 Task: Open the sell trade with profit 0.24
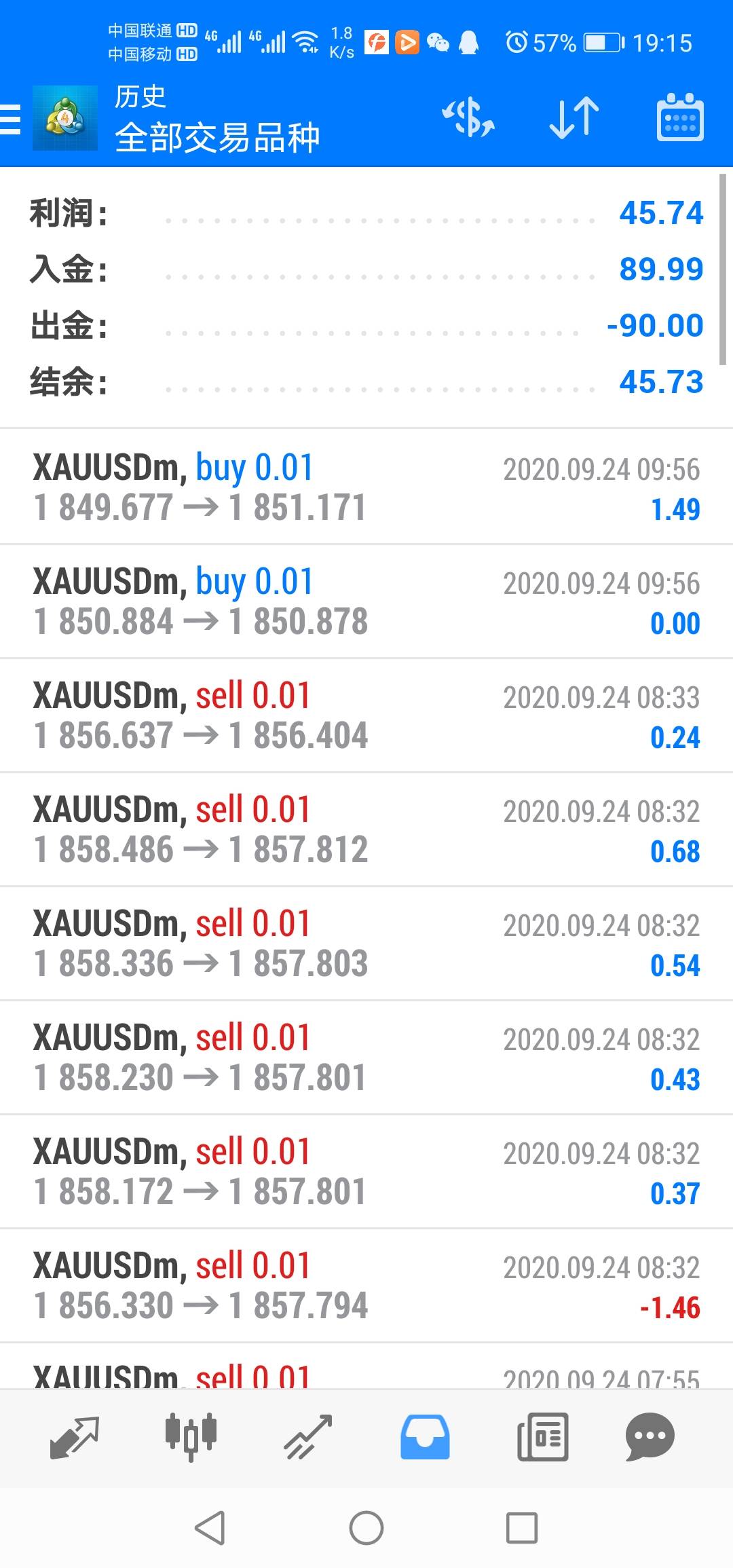(366, 715)
